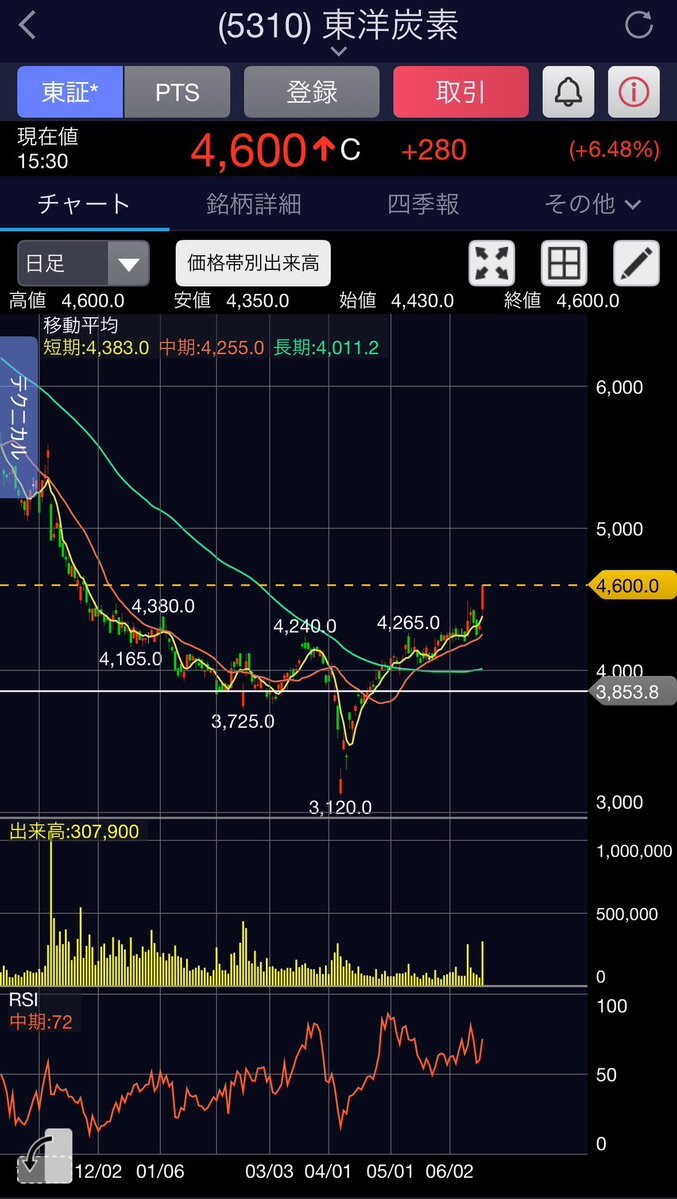Go back using the top-left arrow
This screenshot has height=1199, width=677.
[28, 26]
